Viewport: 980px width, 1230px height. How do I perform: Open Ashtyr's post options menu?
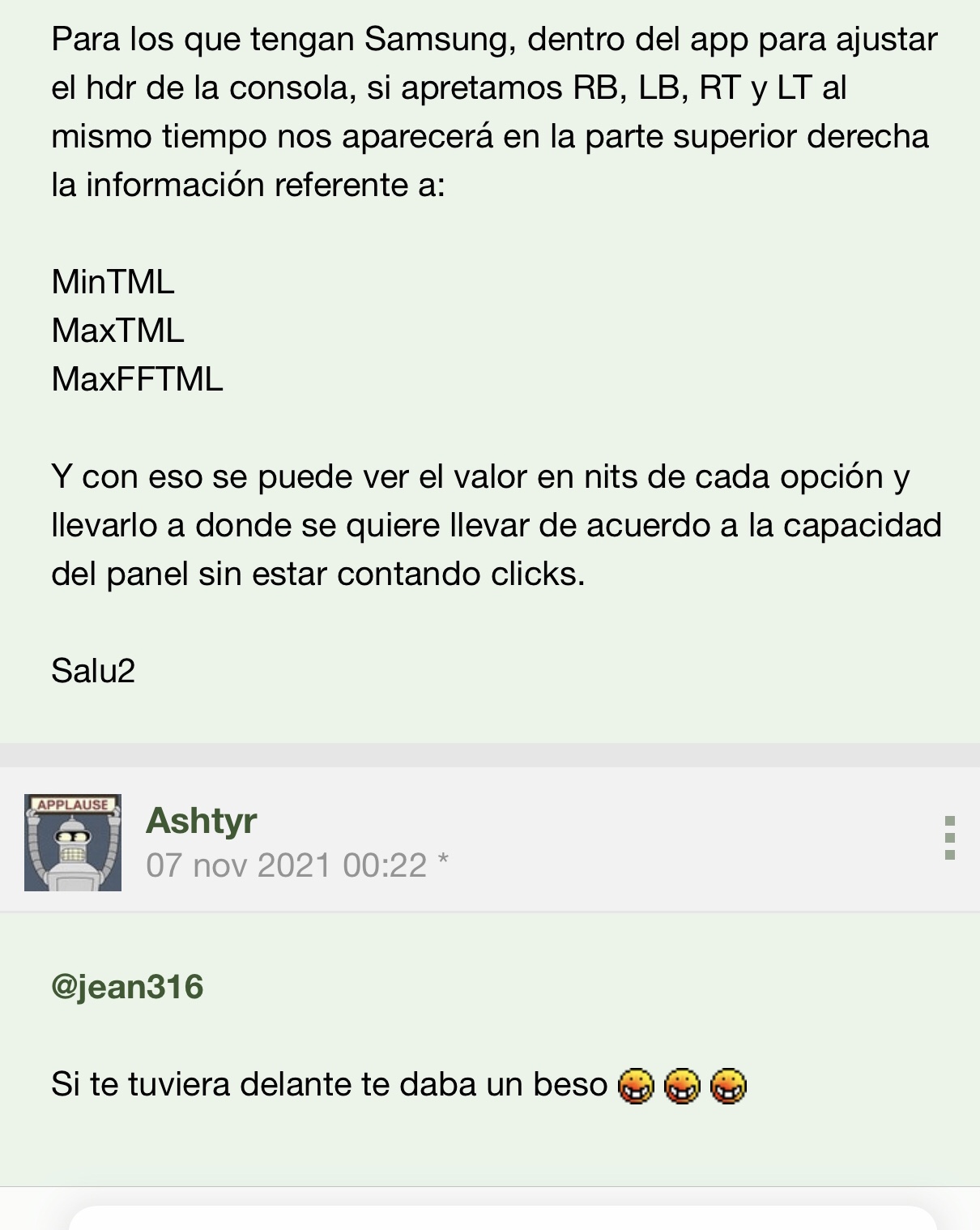click(x=950, y=838)
